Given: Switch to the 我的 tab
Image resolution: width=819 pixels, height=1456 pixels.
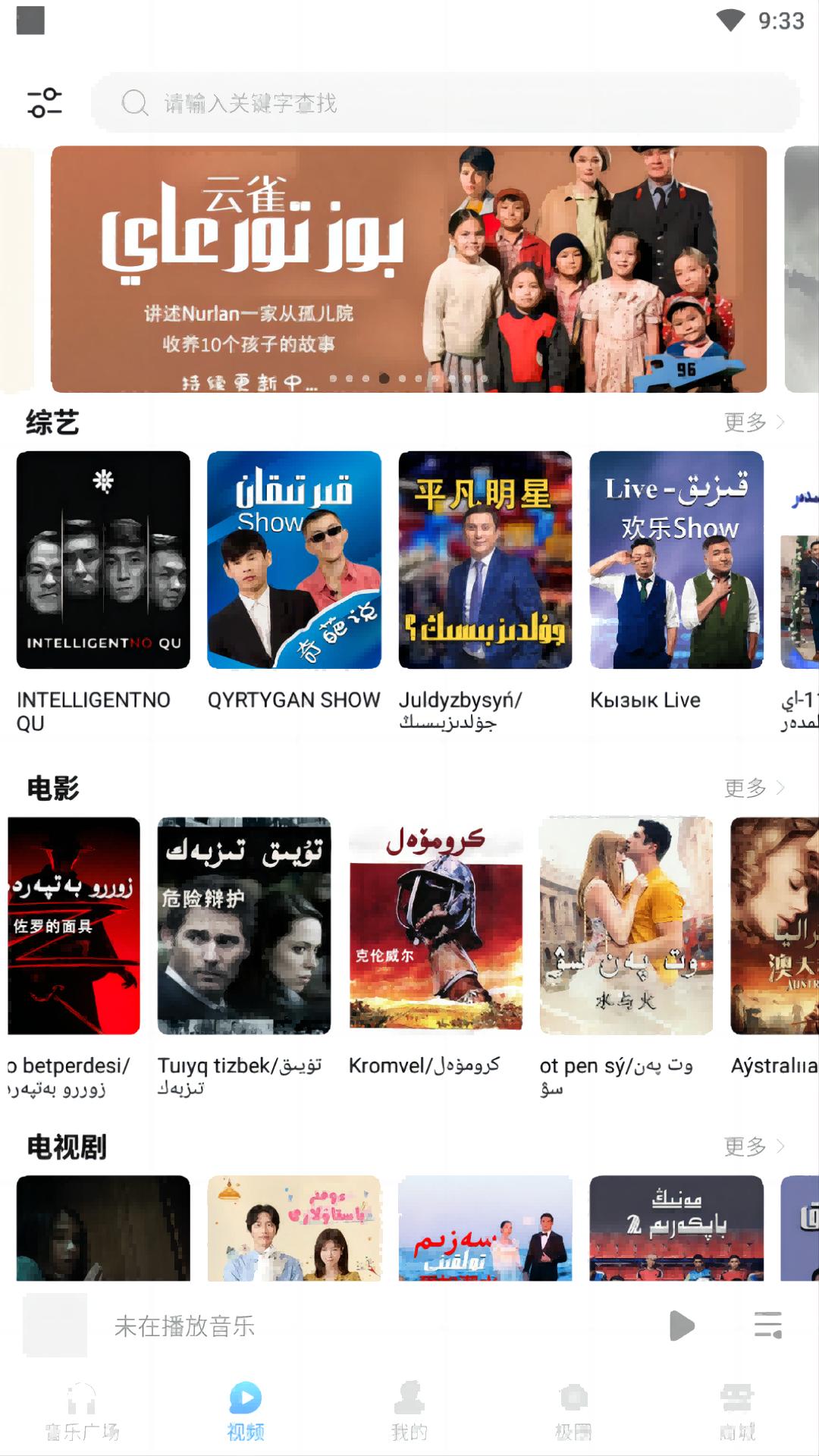Looking at the screenshot, I should point(409,1411).
